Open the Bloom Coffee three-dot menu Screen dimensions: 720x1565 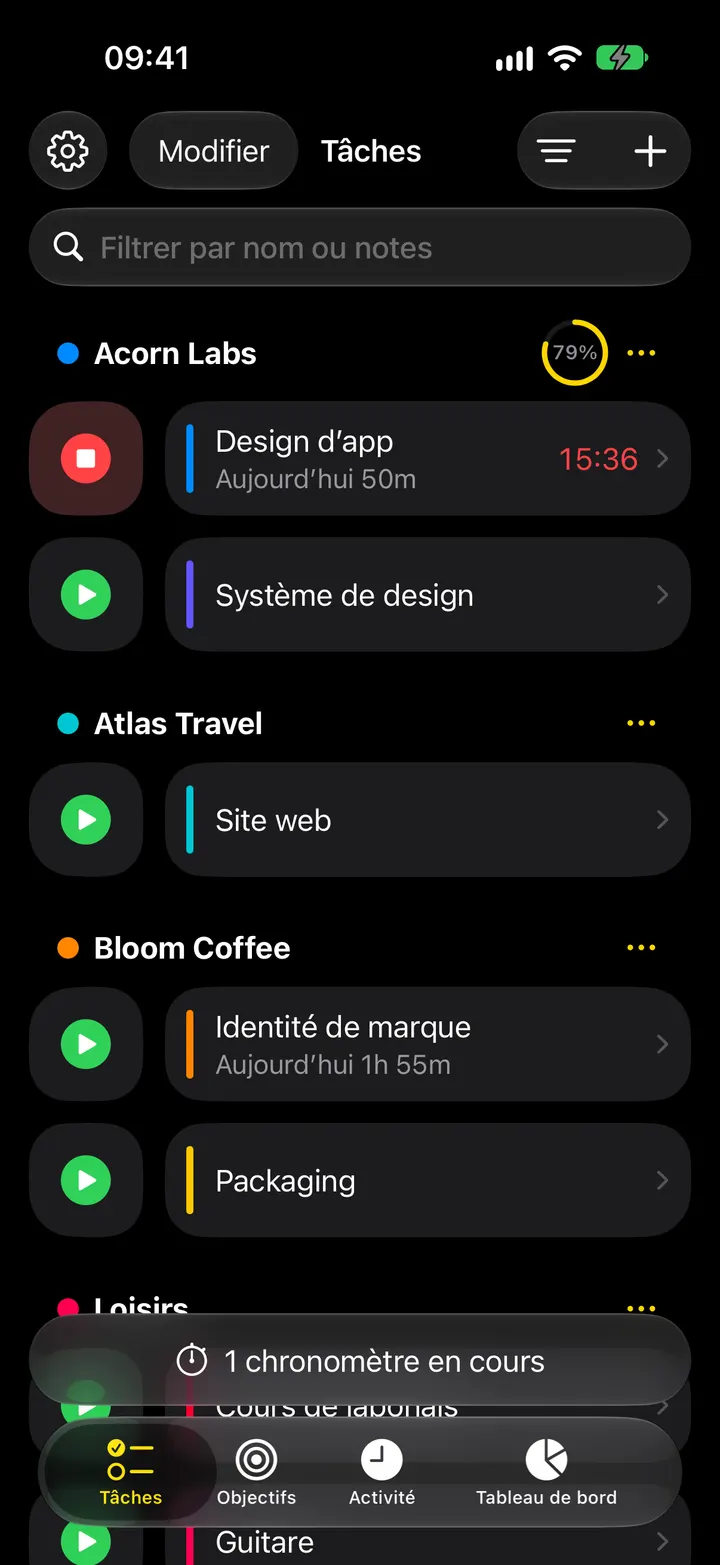point(641,948)
